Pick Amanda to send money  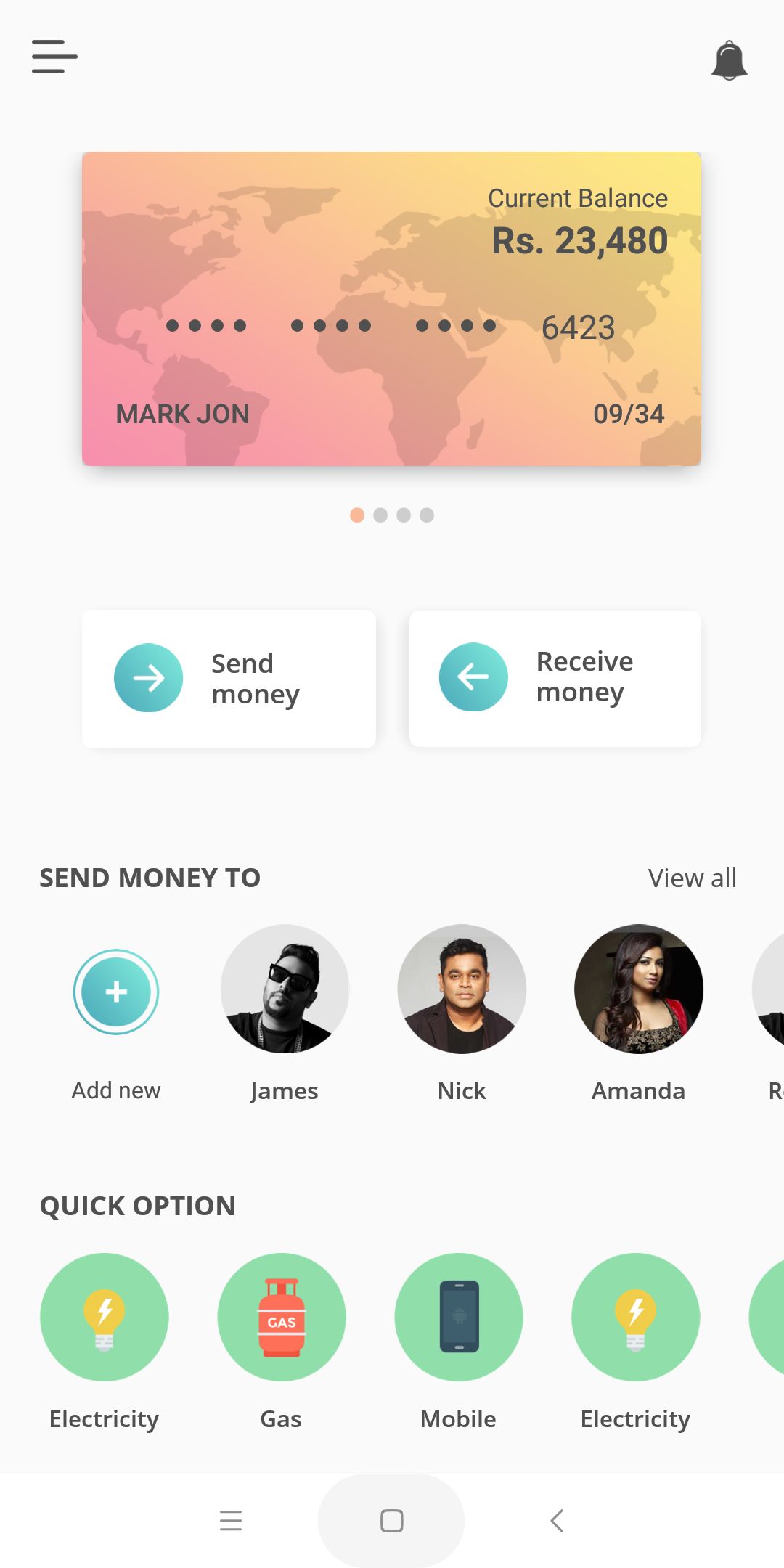click(639, 989)
